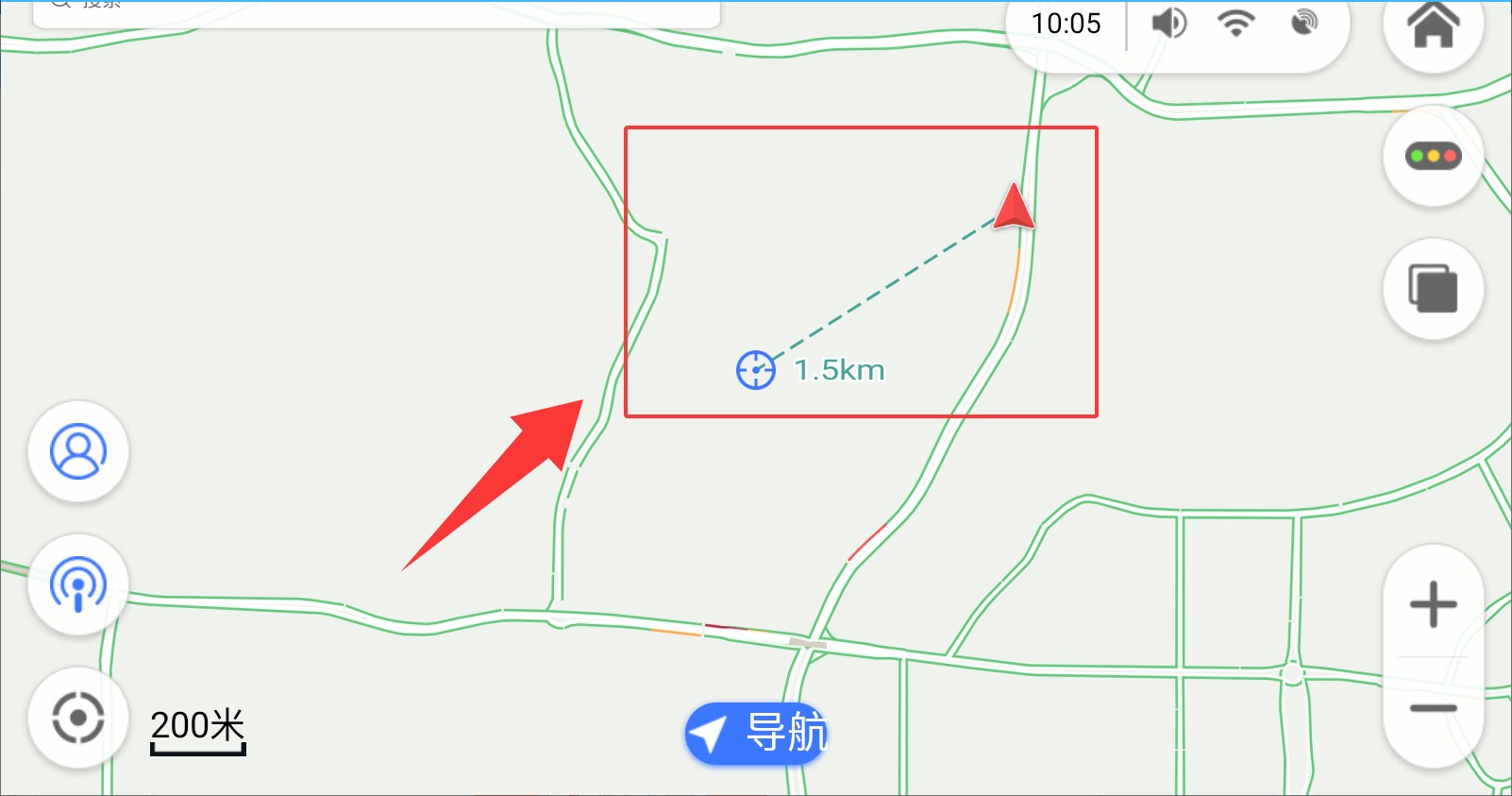Go to the home screen
This screenshot has width=1512, height=796.
pyautogui.click(x=1433, y=25)
